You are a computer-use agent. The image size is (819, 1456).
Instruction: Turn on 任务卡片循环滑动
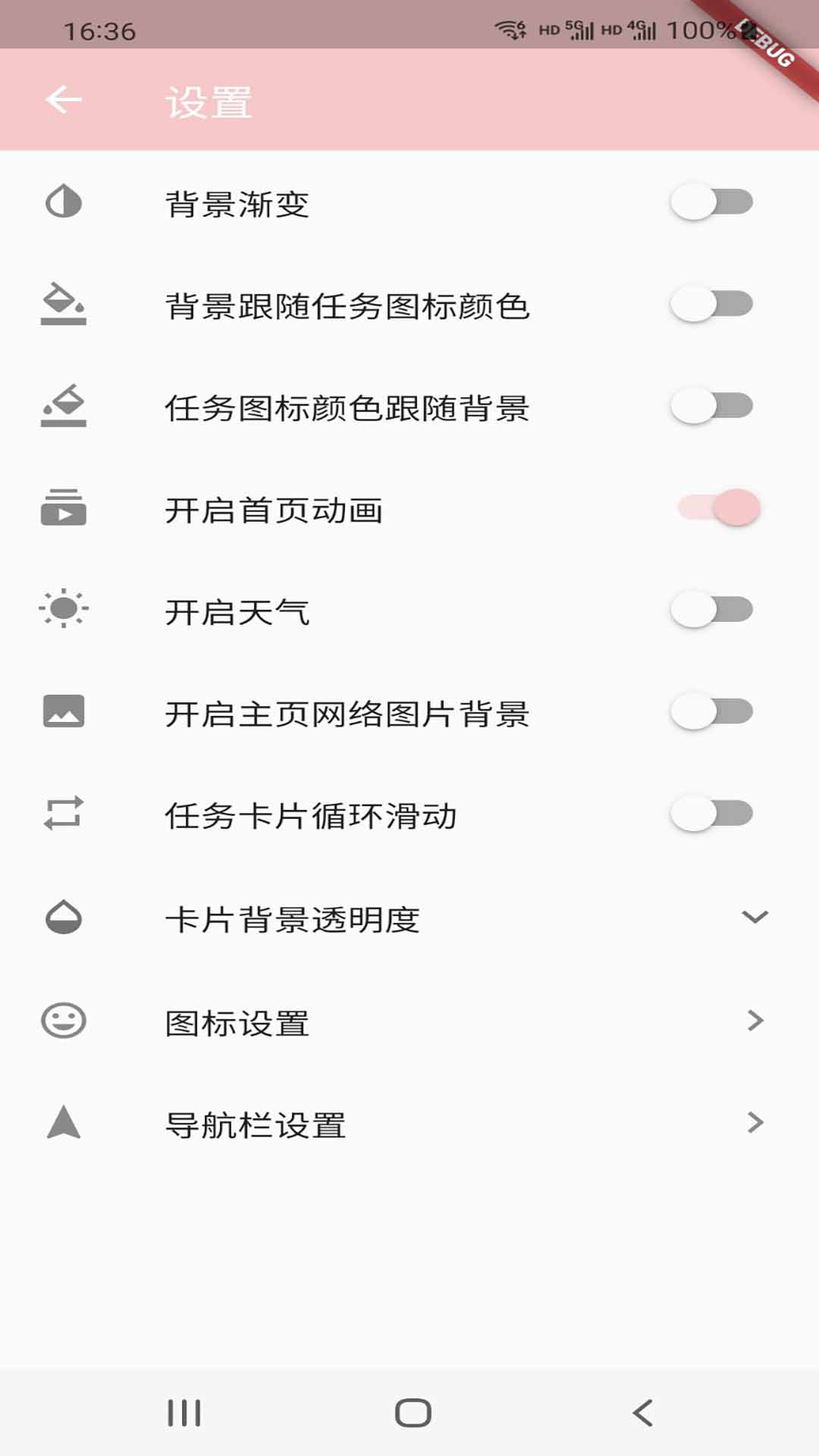click(x=711, y=814)
